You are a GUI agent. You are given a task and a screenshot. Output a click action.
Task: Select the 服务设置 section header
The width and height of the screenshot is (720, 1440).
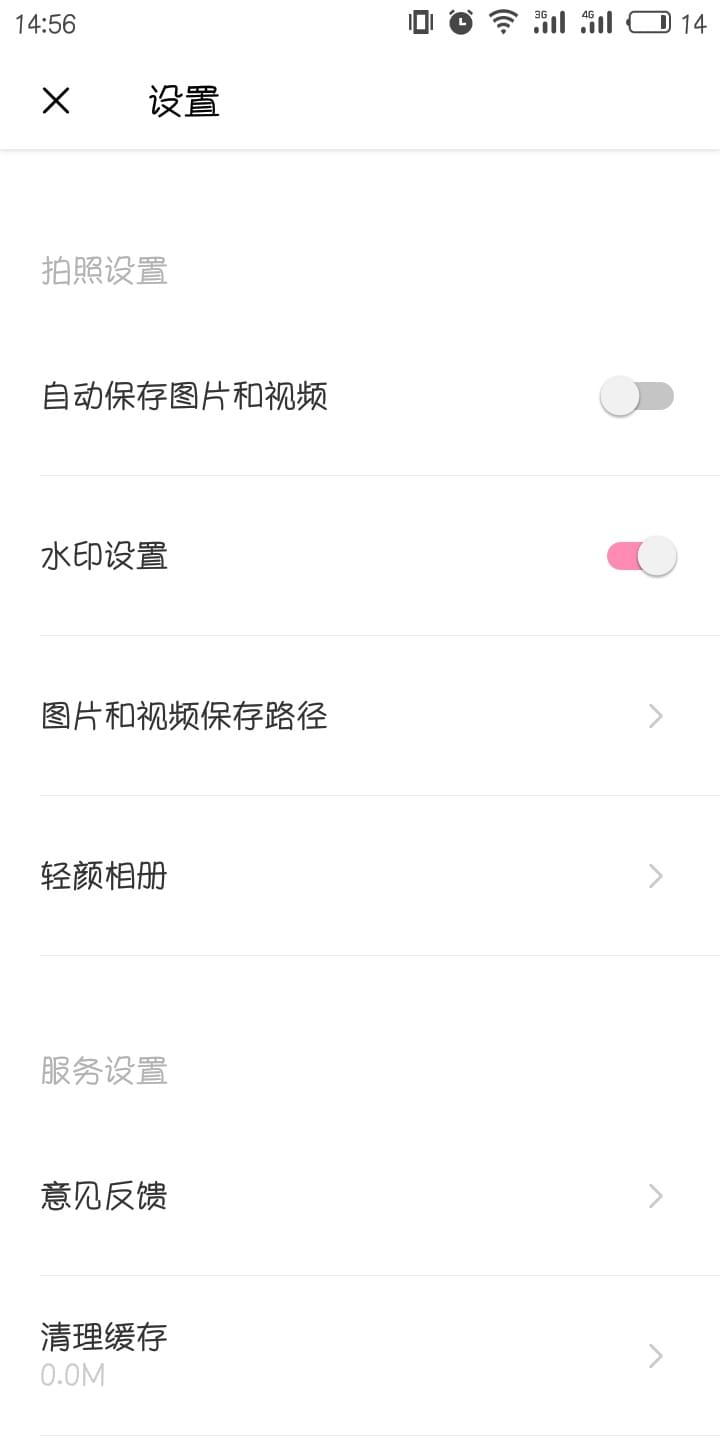click(x=104, y=1071)
